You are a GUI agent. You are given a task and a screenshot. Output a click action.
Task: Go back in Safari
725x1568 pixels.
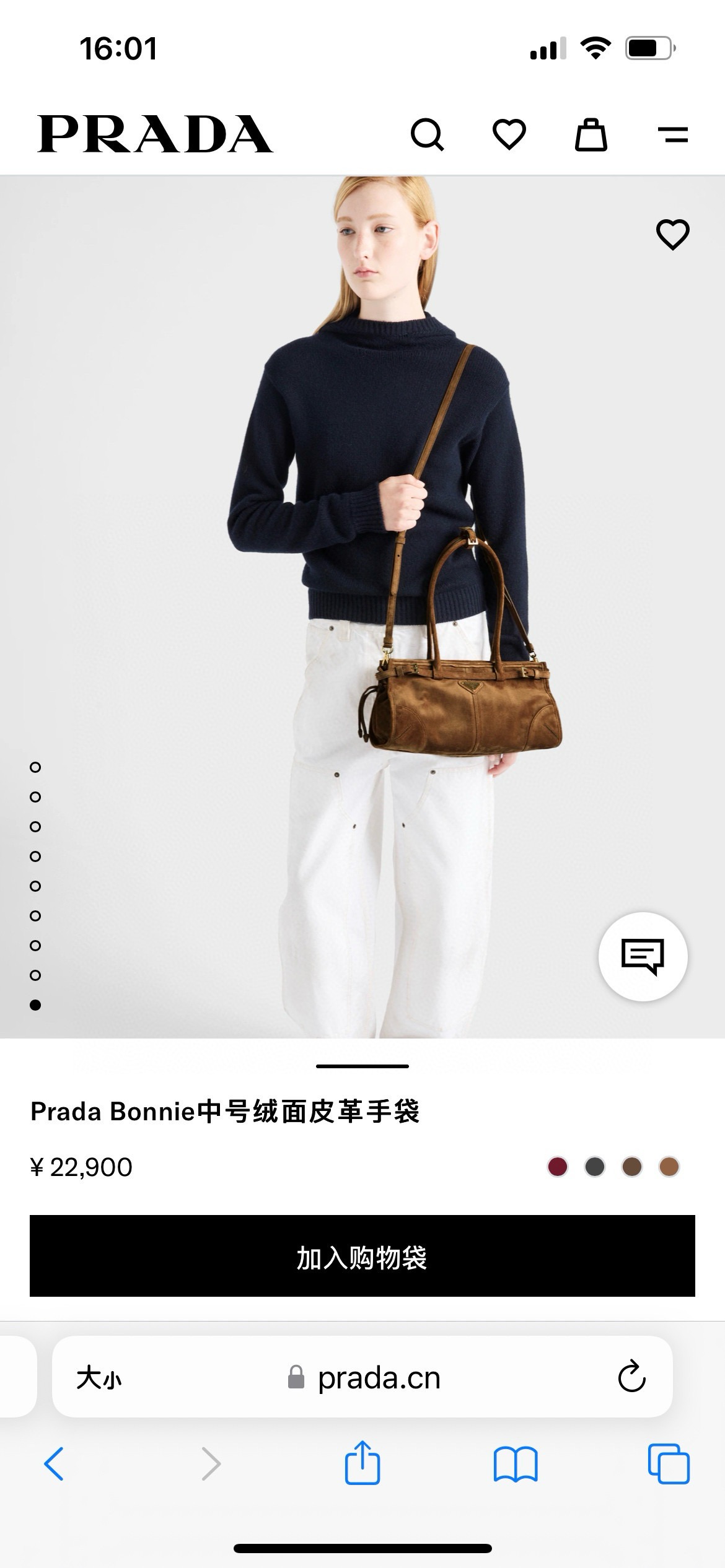(54, 1464)
